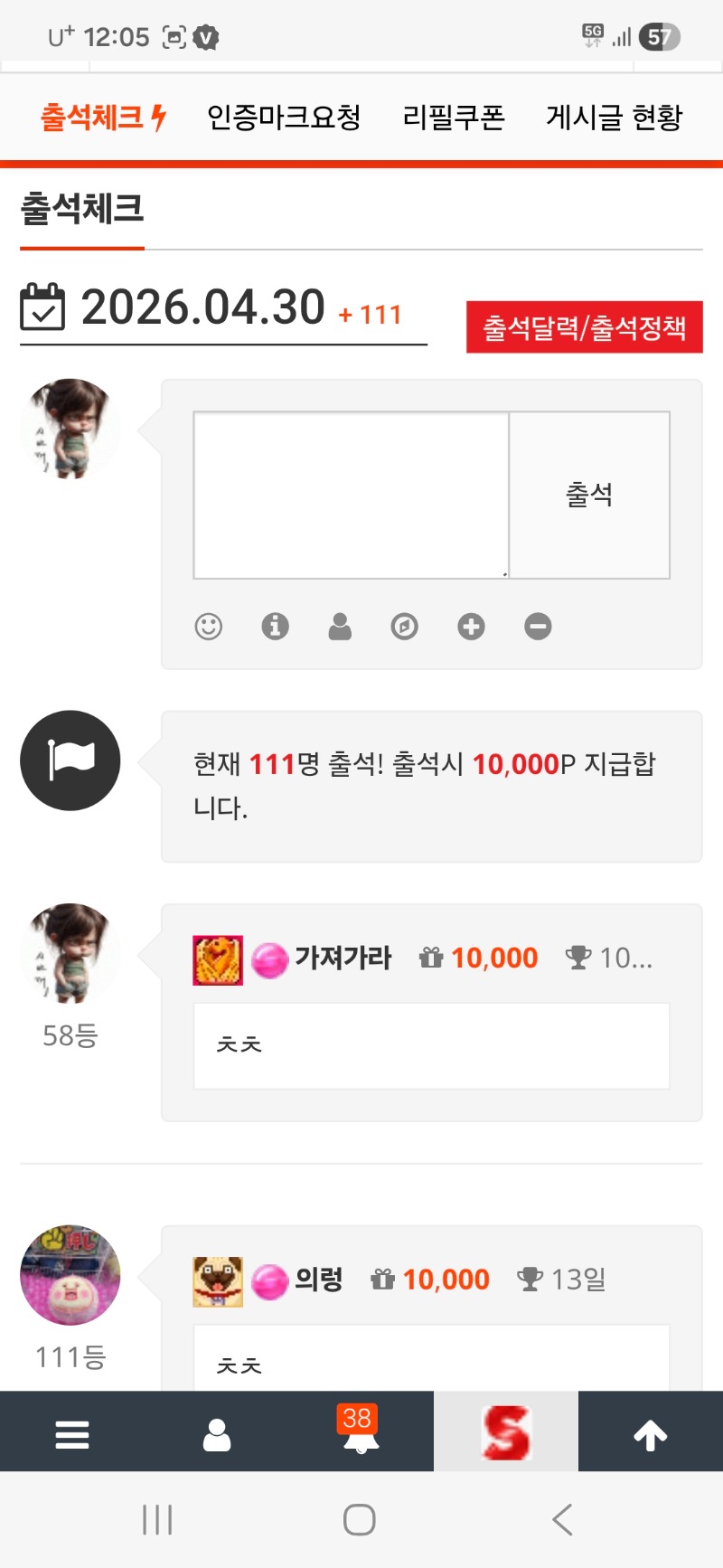Tap the person icon below the text box

pyautogui.click(x=340, y=626)
